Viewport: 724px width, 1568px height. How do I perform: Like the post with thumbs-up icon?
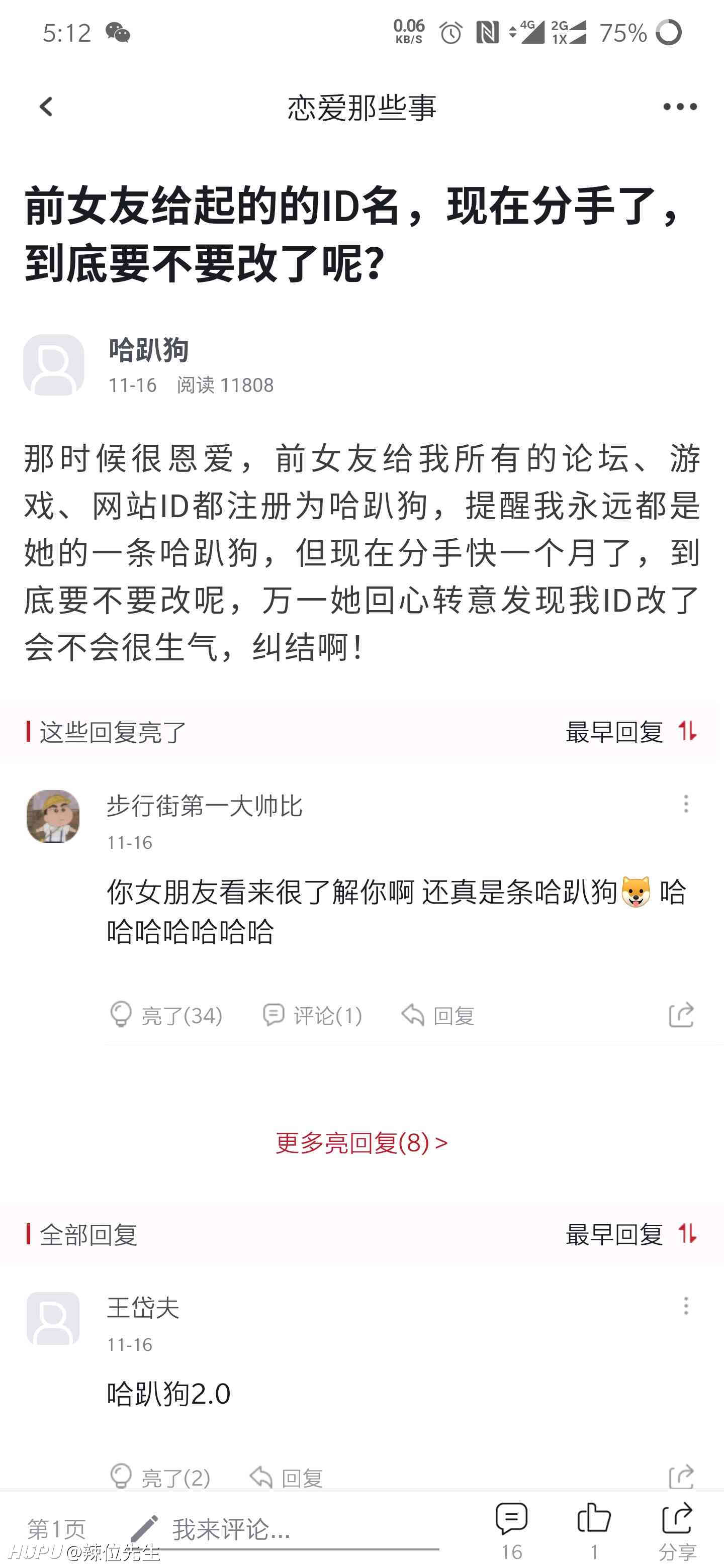594,1529
